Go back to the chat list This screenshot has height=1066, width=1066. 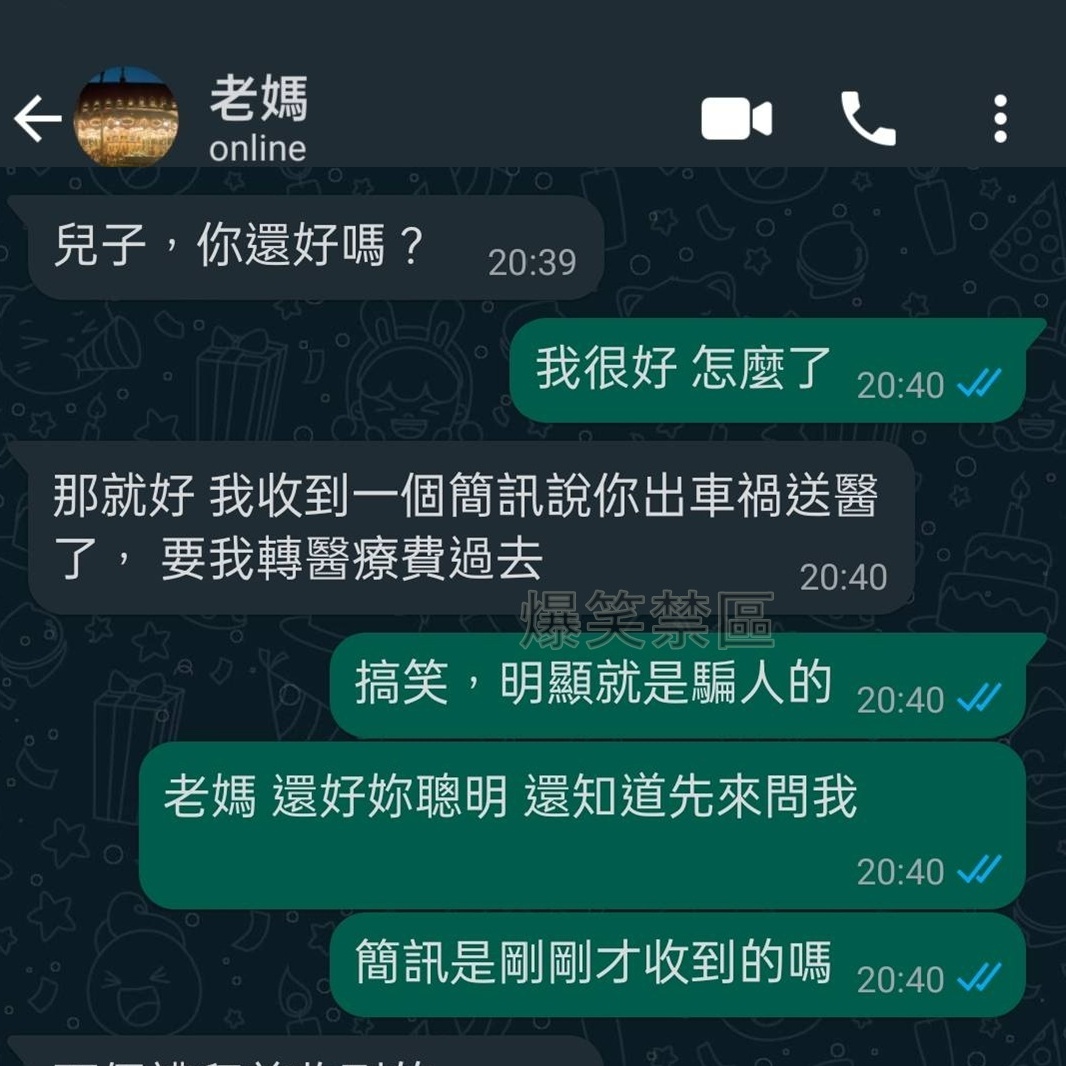pos(37,120)
